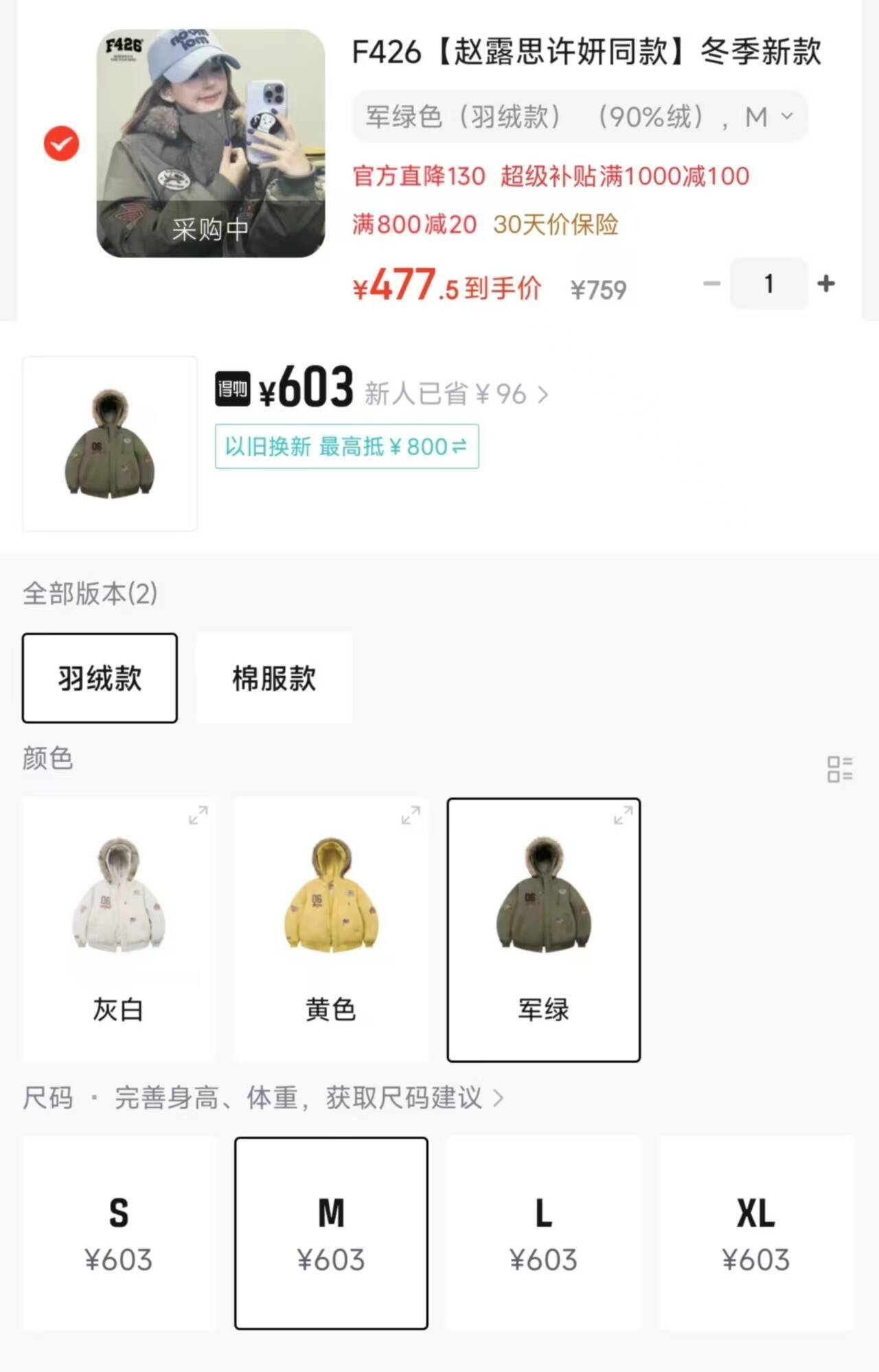Image resolution: width=879 pixels, height=1372 pixels.
Task: Select size XL at ¥603
Action: click(x=755, y=1233)
